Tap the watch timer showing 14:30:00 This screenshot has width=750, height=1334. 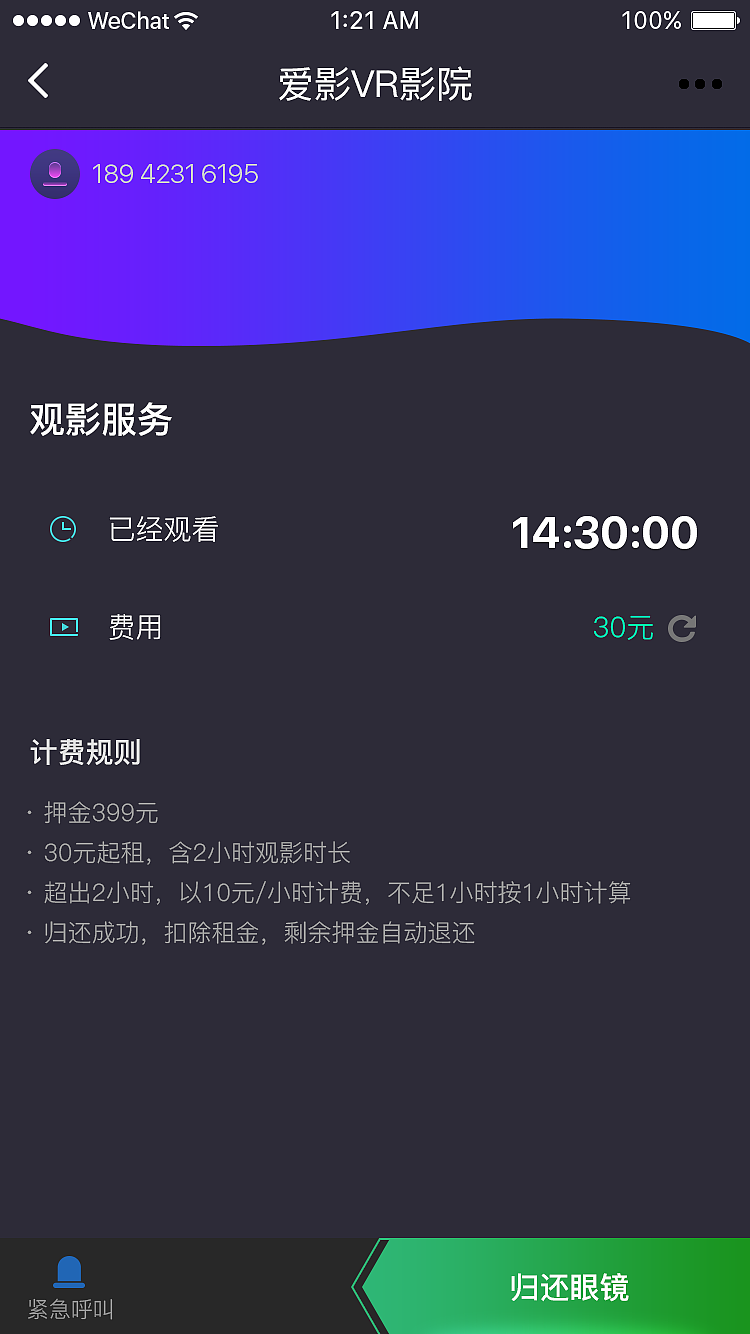[x=605, y=532]
